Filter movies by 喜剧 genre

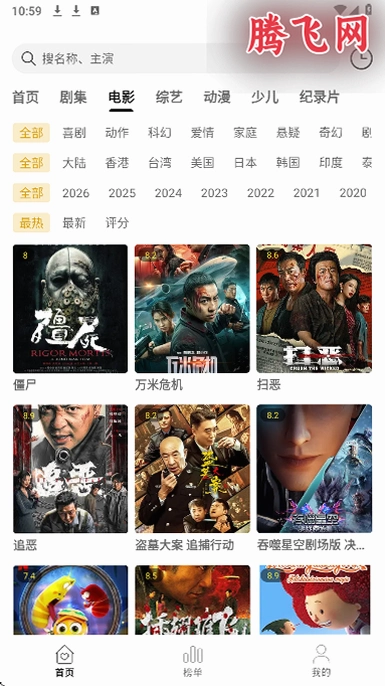[74, 133]
